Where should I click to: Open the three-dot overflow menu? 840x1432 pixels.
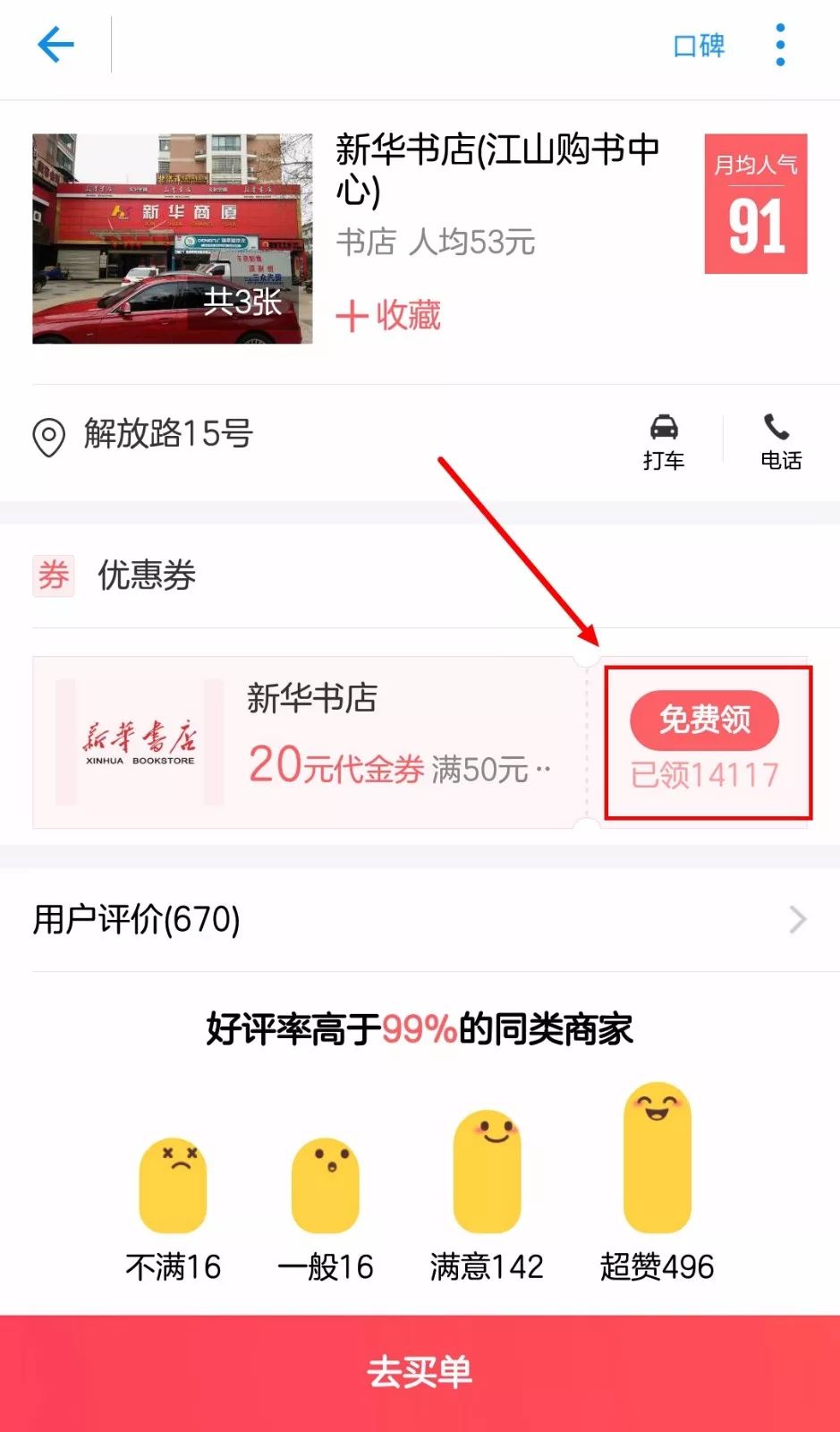pyautogui.click(x=780, y=45)
